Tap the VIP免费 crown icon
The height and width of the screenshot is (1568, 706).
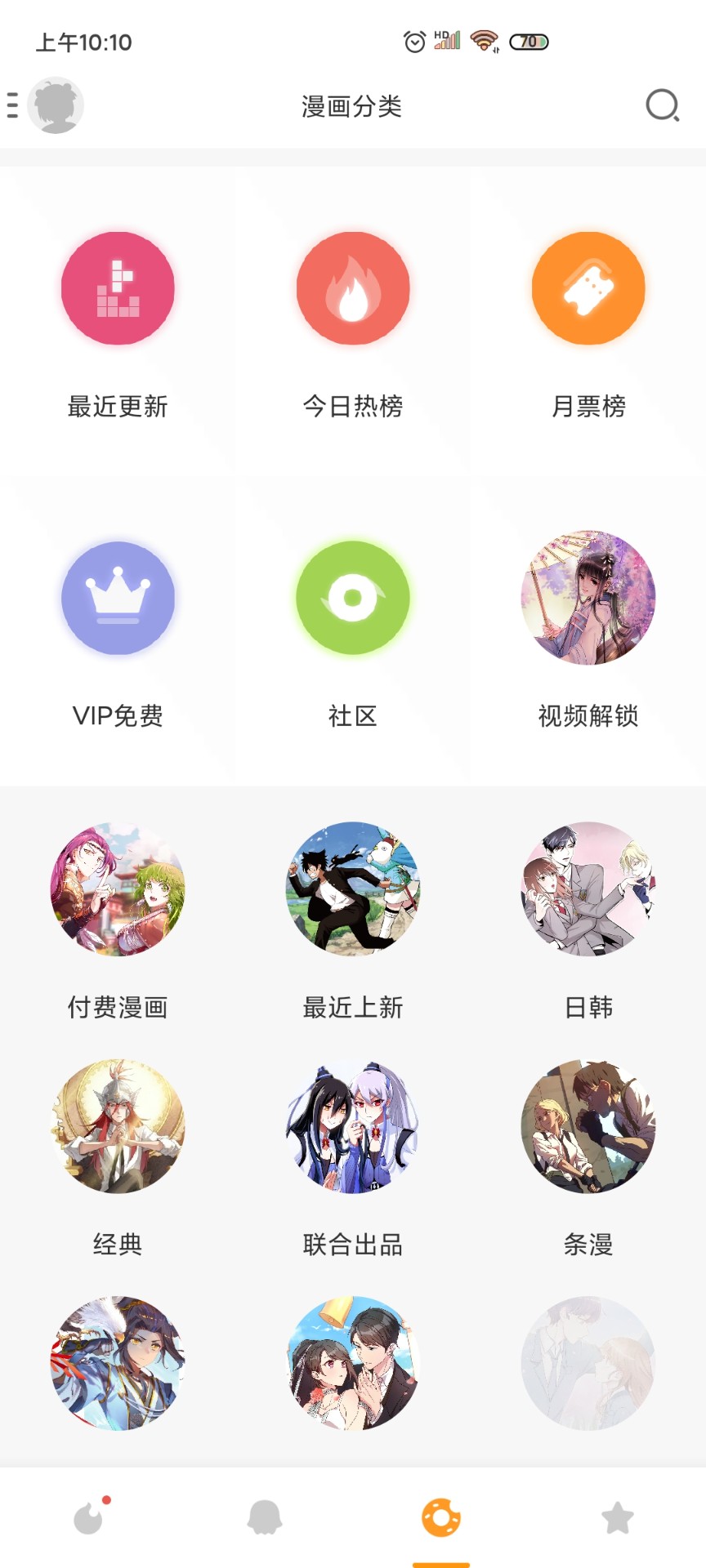(x=118, y=598)
